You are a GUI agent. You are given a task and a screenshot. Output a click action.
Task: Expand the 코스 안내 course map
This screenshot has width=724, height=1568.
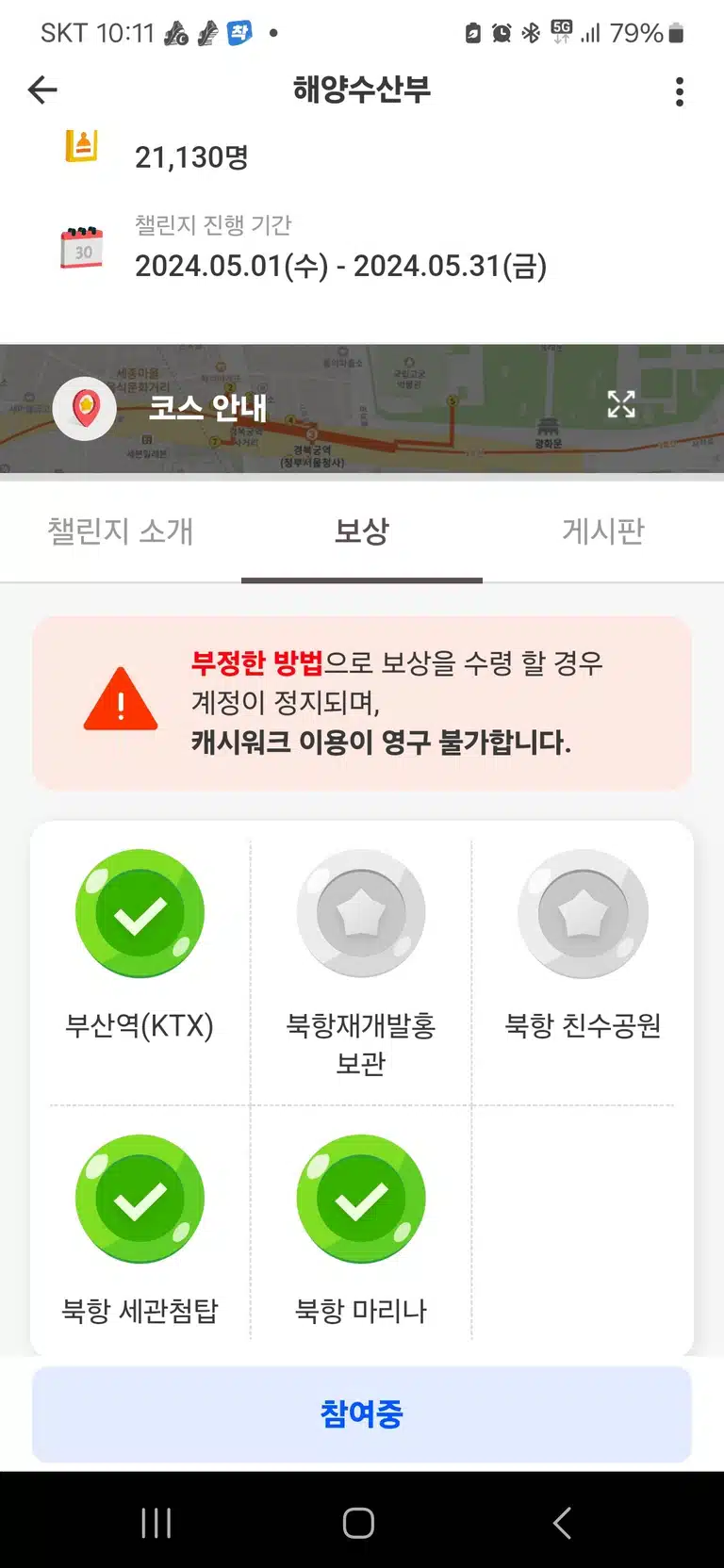click(x=621, y=404)
